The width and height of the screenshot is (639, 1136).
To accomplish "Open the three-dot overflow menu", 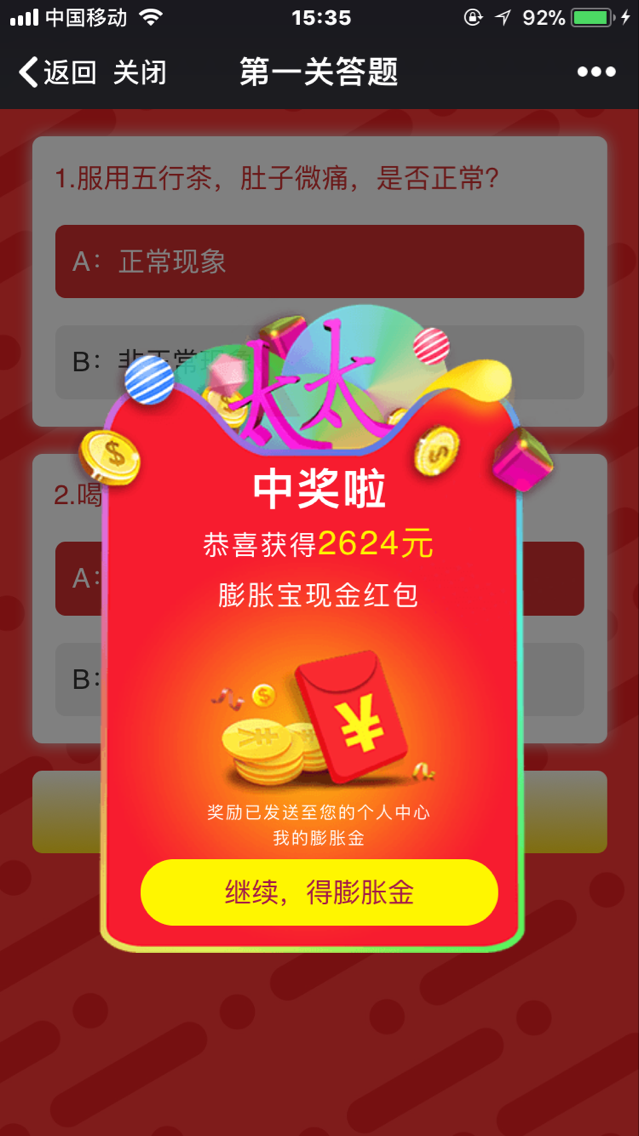I will (596, 72).
